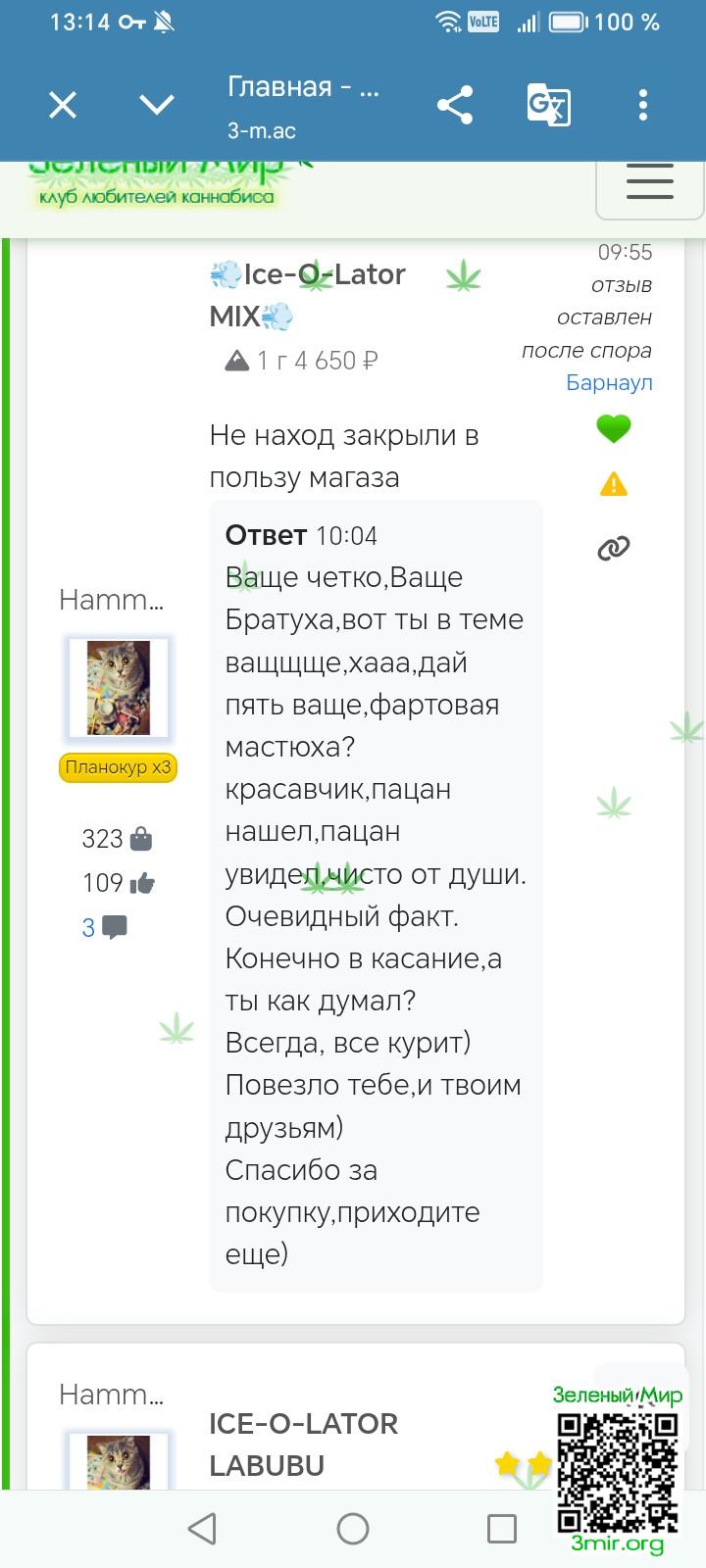The image size is (706, 1568).
Task: Expand the tab options chevron
Action: (157, 105)
